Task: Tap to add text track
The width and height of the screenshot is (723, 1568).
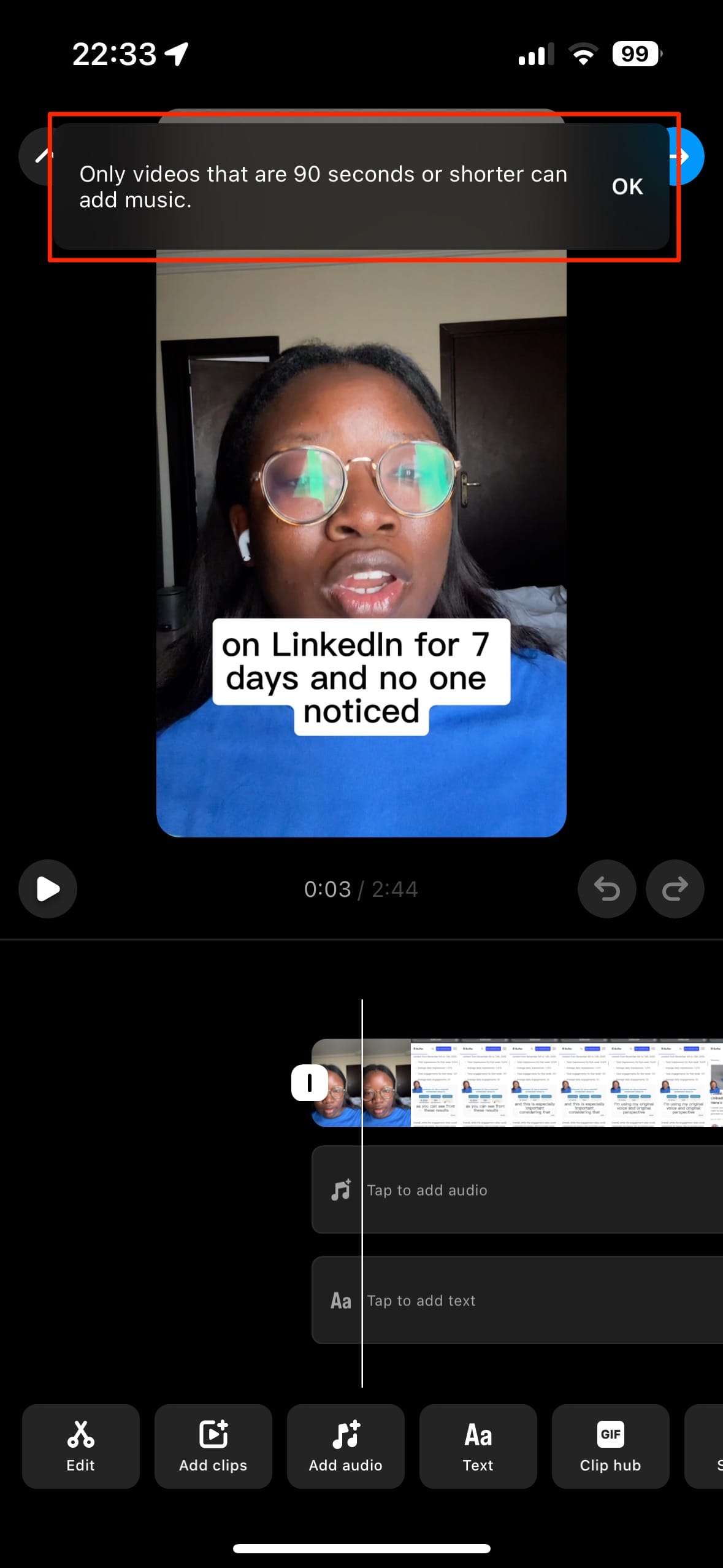Action: click(x=518, y=1300)
